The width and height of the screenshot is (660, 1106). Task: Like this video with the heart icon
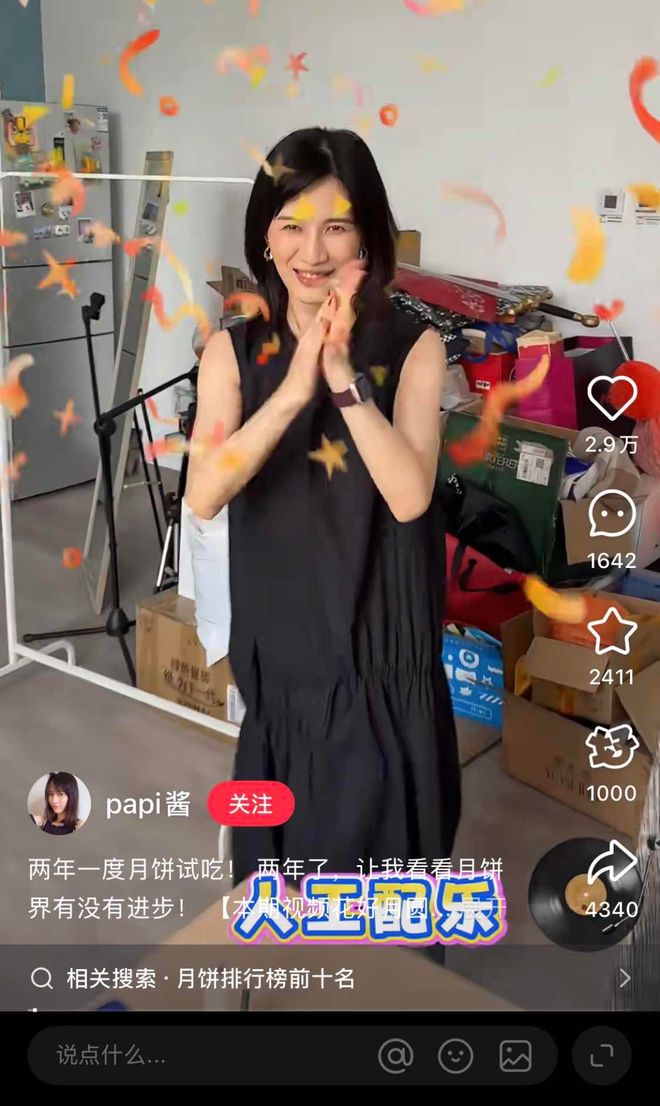[612, 397]
